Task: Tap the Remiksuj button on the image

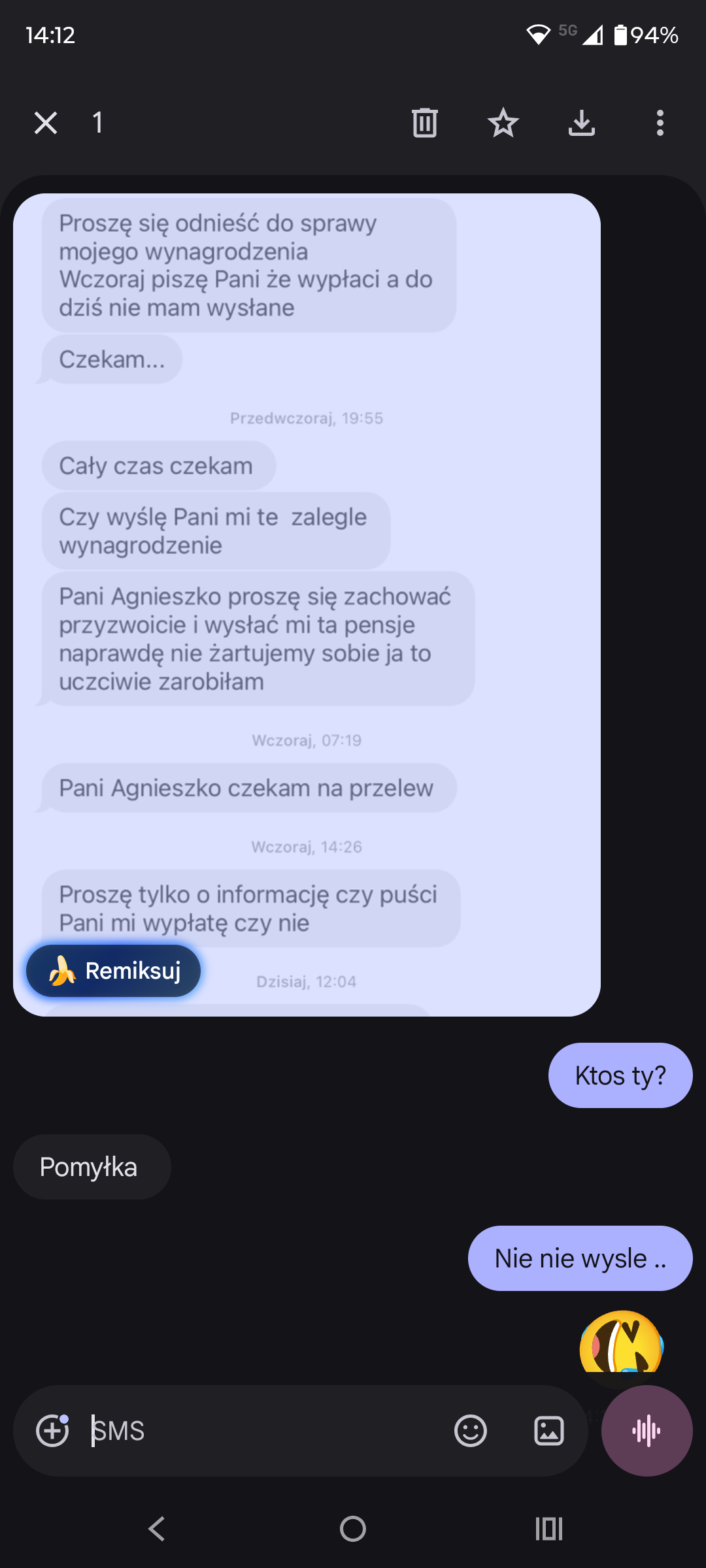Action: [113, 971]
